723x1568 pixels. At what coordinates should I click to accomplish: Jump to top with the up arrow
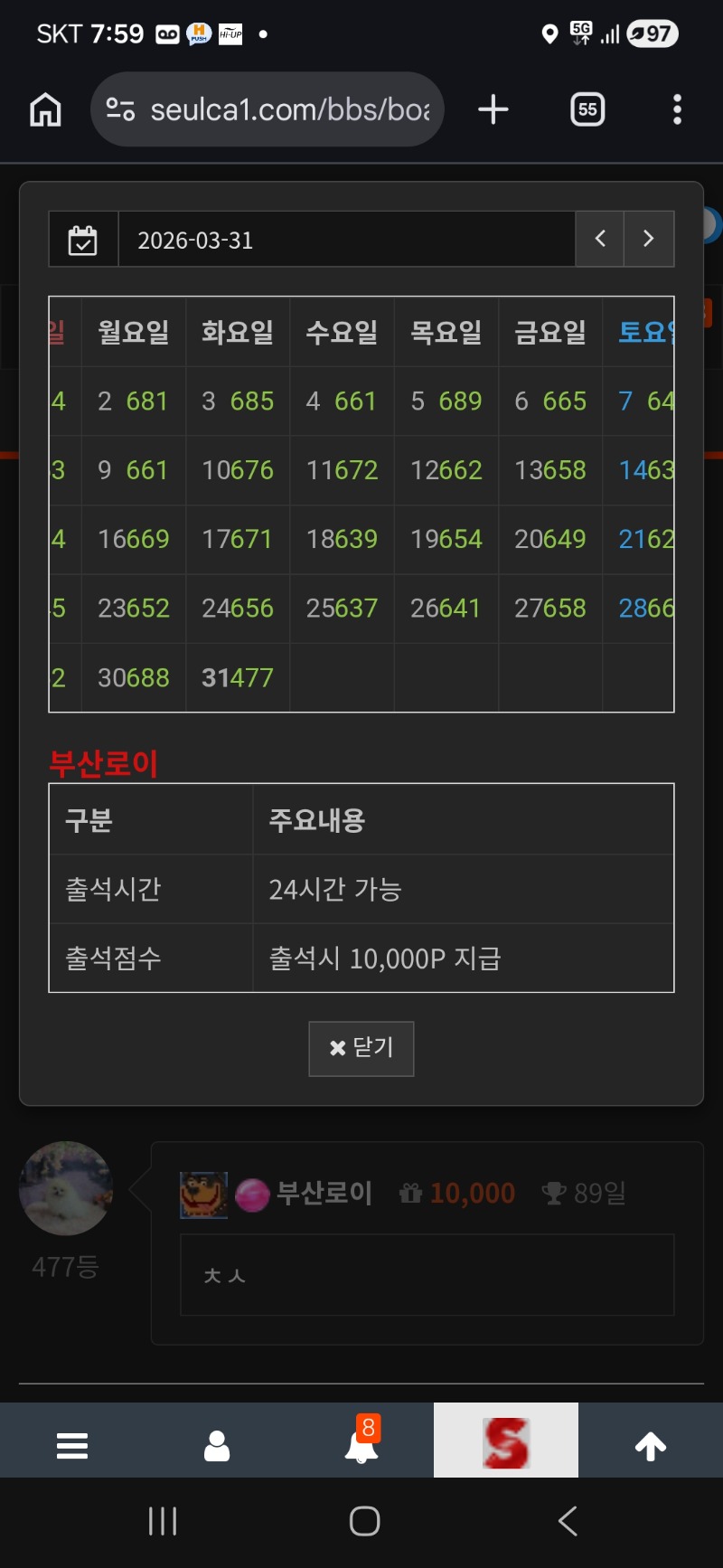coord(651,1445)
